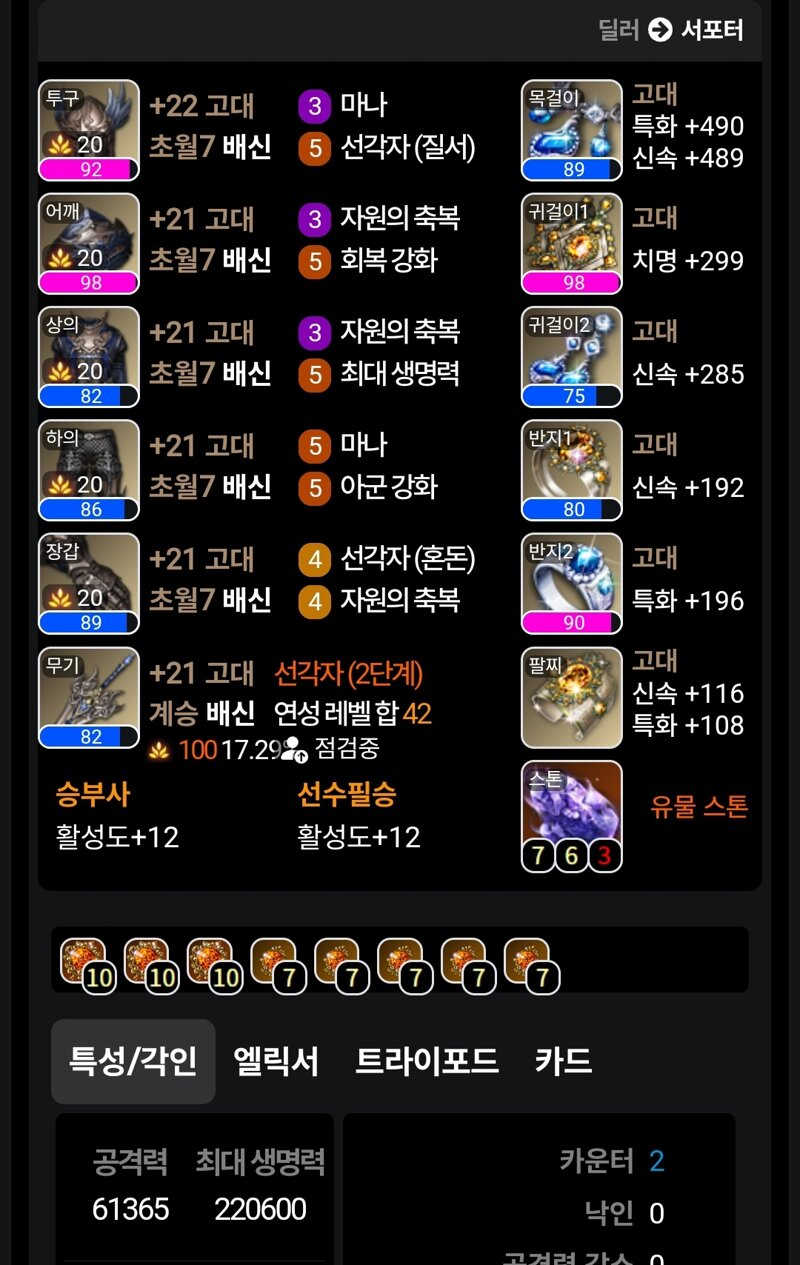Switch to the 트라이포드 tab
The image size is (800, 1265).
click(427, 1061)
